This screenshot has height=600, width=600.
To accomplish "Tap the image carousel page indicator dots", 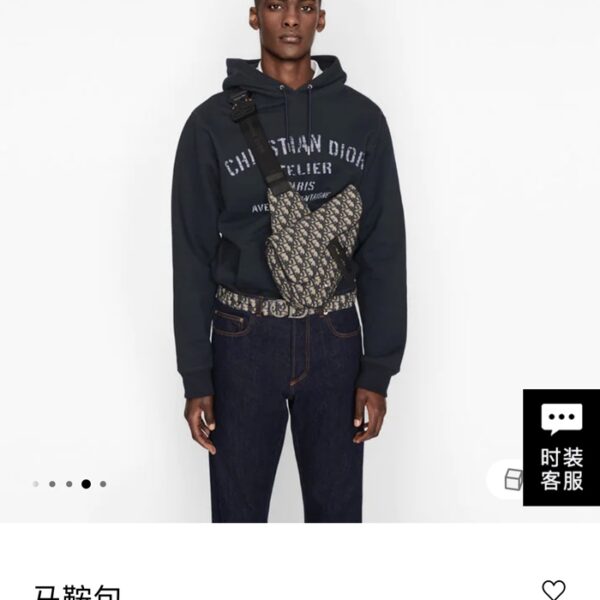I will point(69,484).
